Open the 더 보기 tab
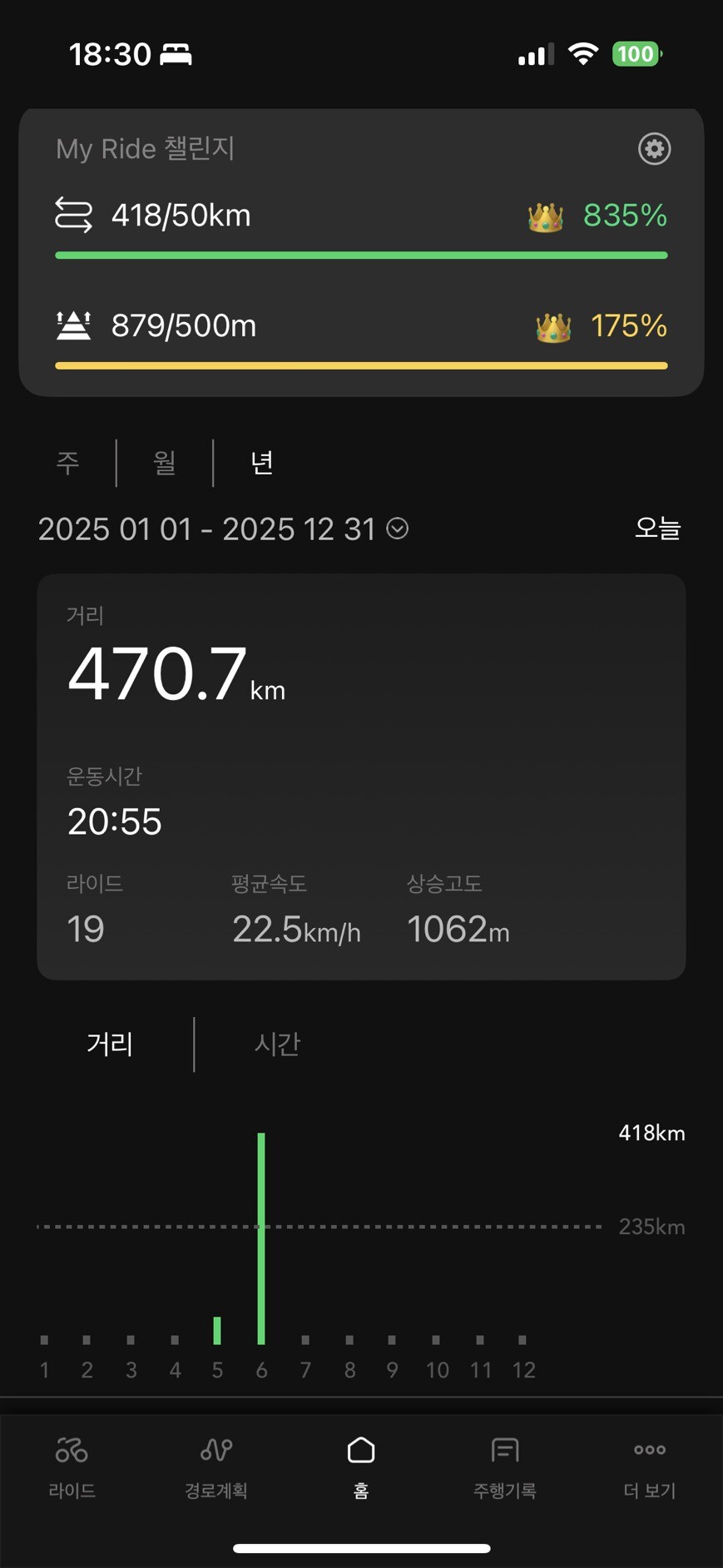The width and height of the screenshot is (723, 1568). (650, 1466)
